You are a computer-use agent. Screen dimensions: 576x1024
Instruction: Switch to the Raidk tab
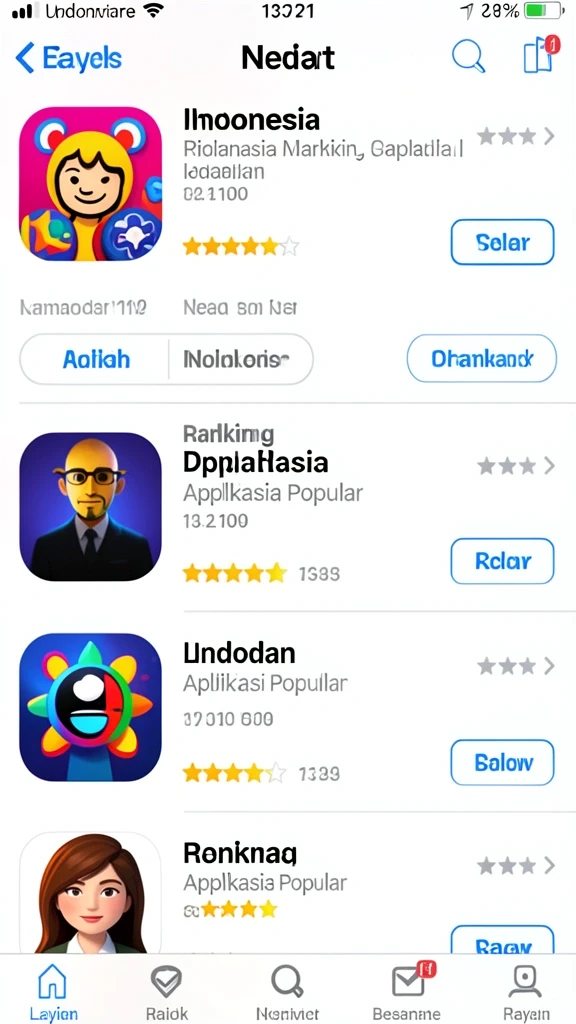click(x=167, y=991)
